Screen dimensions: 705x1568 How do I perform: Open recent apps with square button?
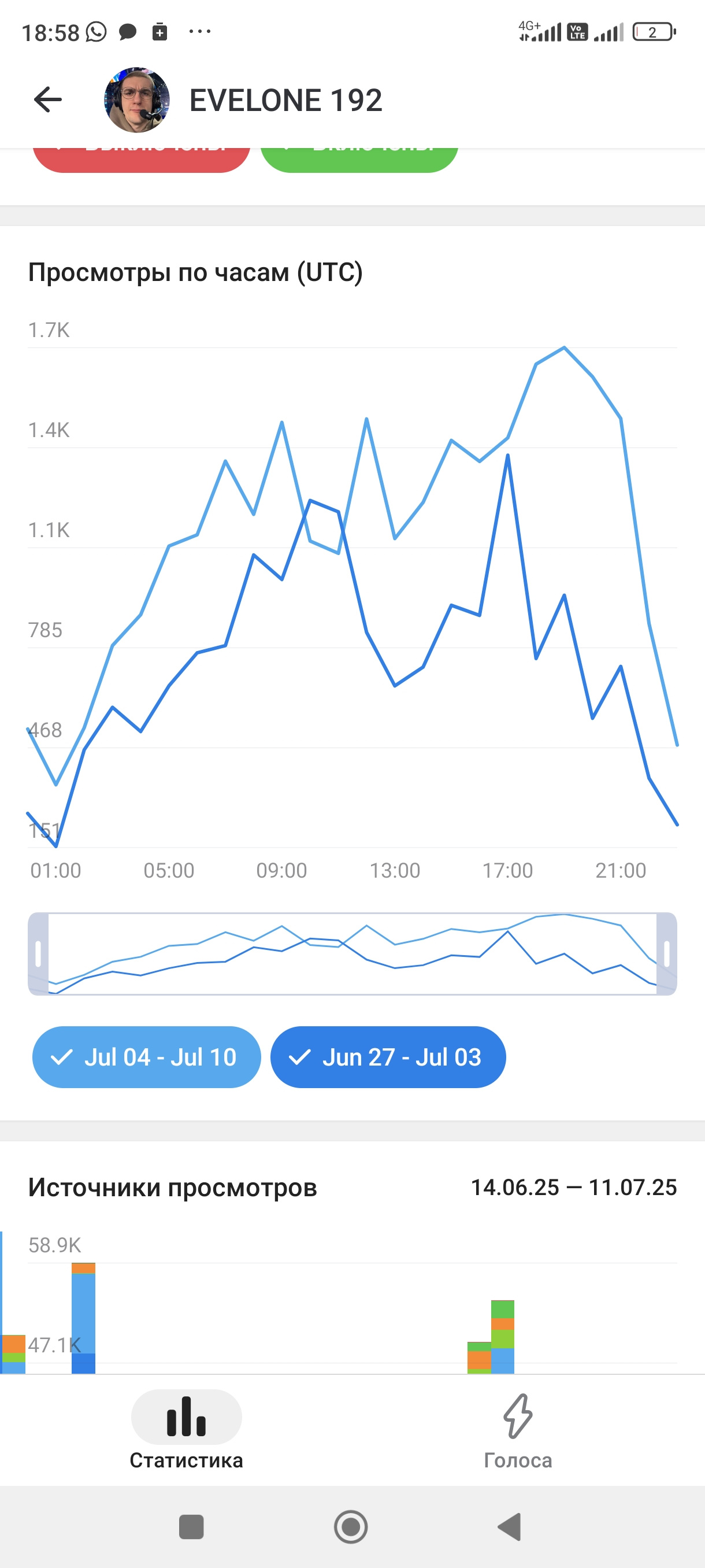pyautogui.click(x=191, y=1526)
